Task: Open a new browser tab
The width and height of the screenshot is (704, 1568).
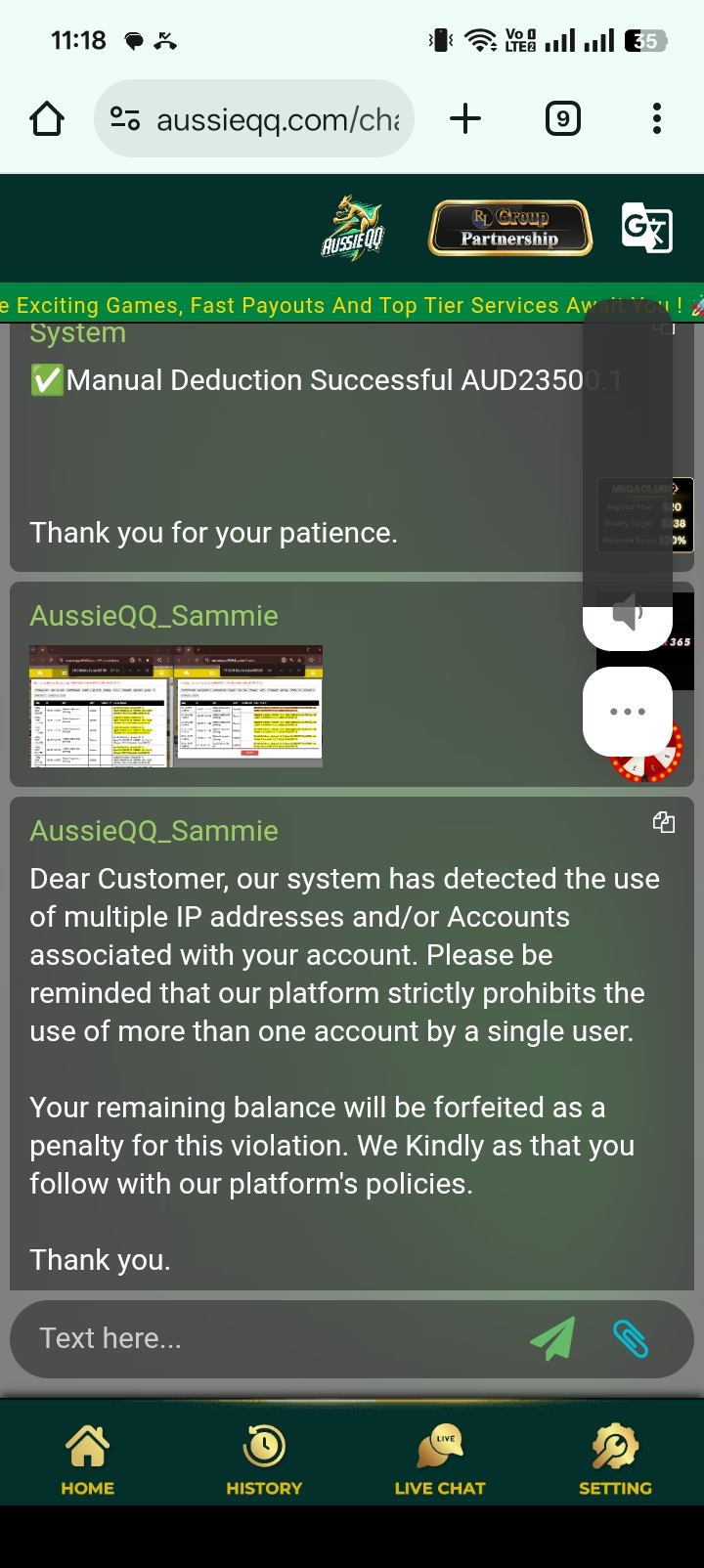Action: click(465, 119)
